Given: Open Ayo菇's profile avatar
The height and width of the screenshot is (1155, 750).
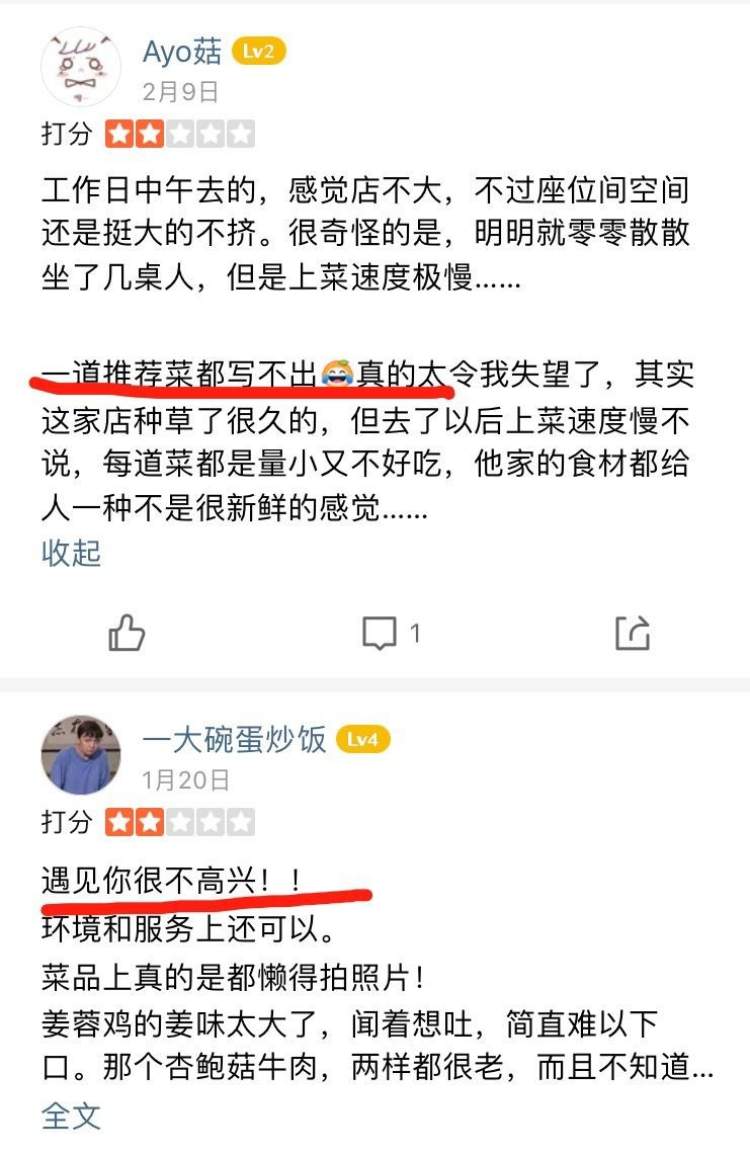Looking at the screenshot, I should click(81, 67).
